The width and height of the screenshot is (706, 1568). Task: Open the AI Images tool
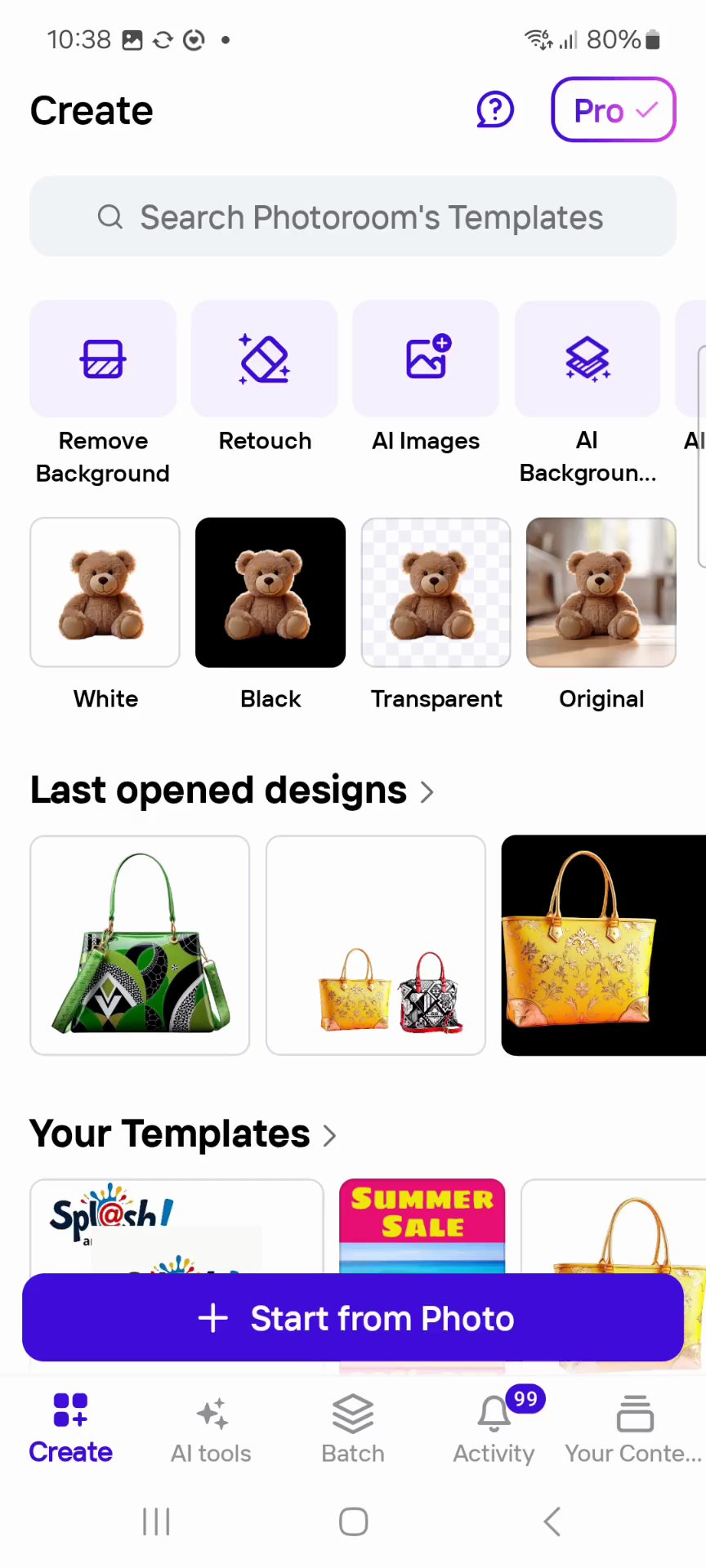coord(426,359)
